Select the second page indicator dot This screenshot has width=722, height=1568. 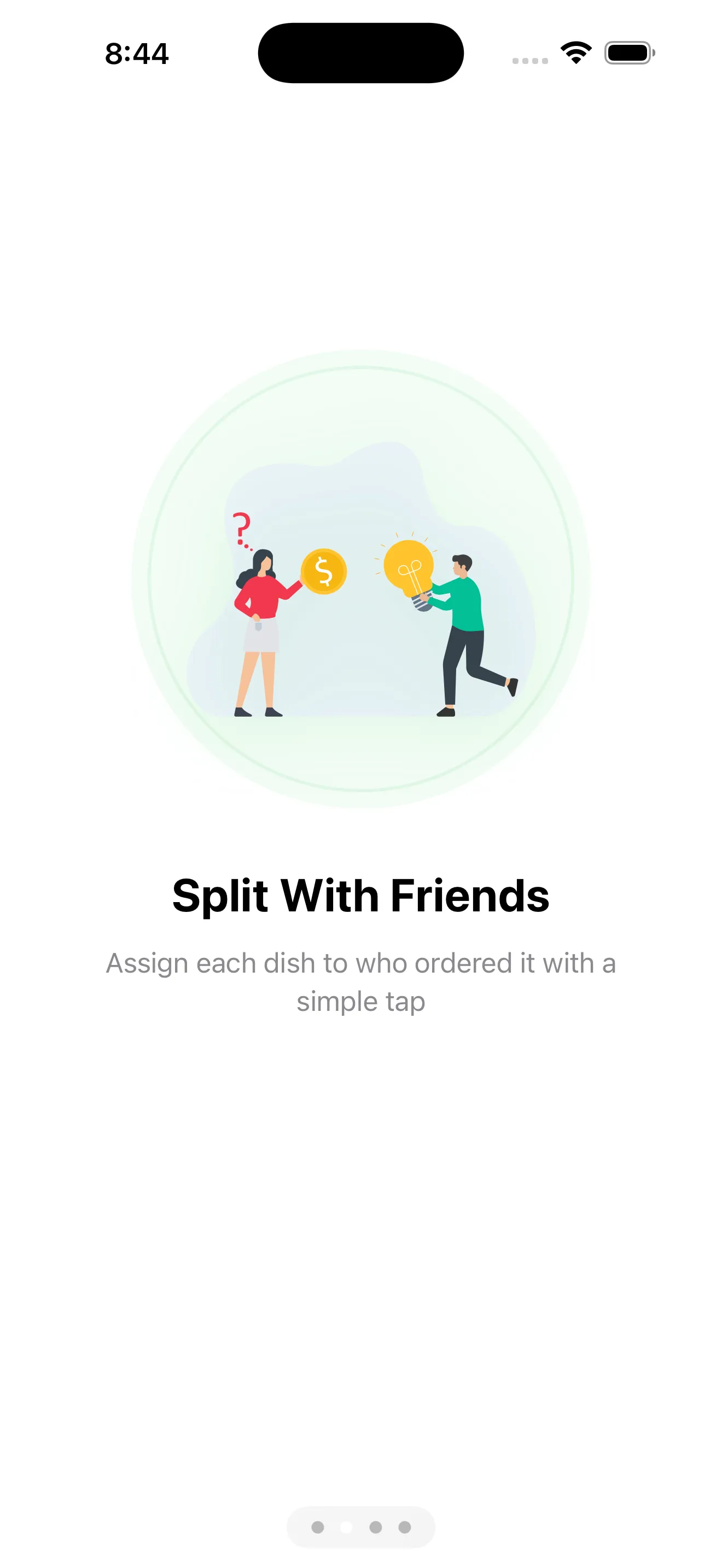[x=347, y=1527]
